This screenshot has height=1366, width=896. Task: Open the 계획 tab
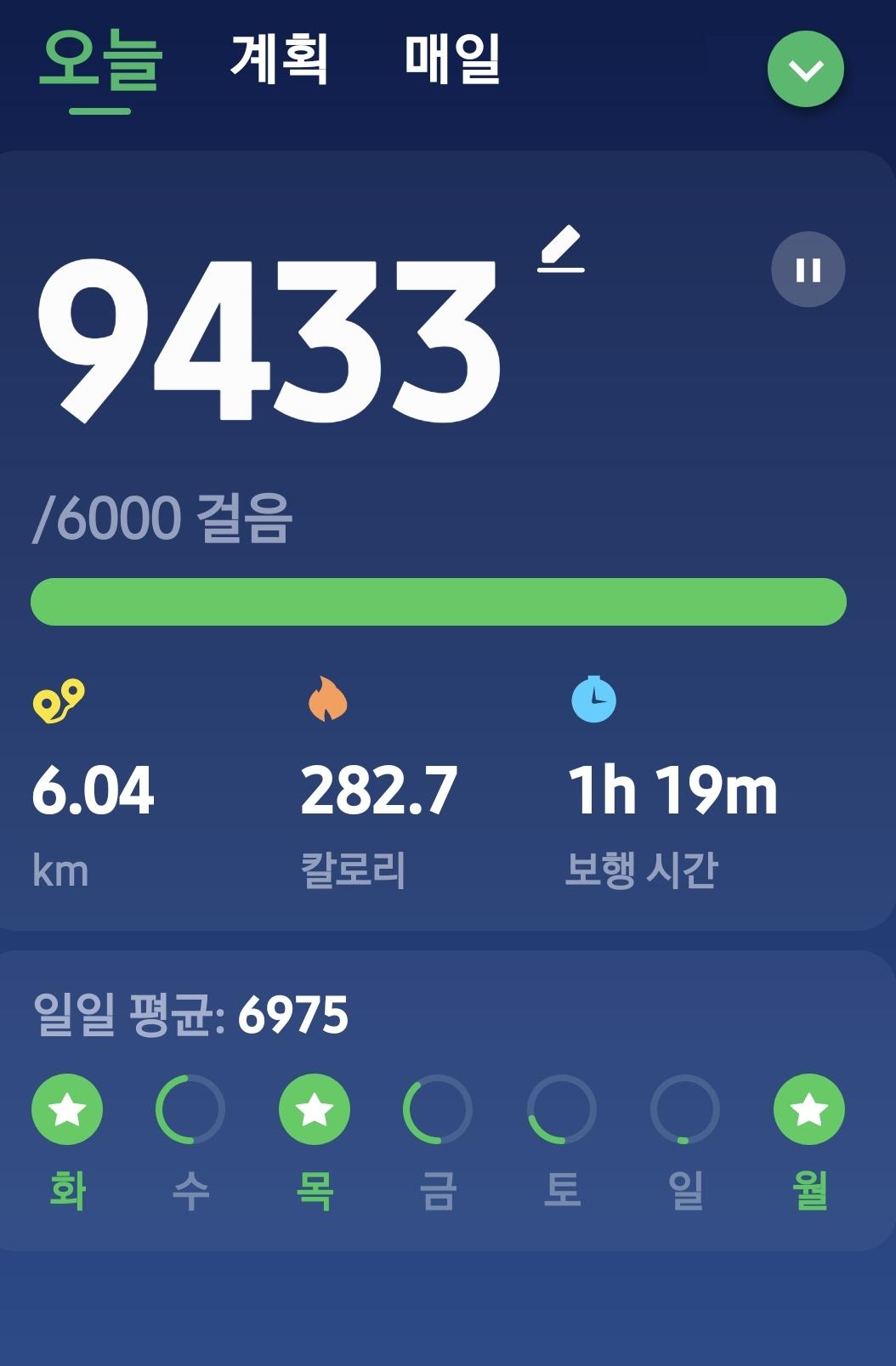point(279,60)
